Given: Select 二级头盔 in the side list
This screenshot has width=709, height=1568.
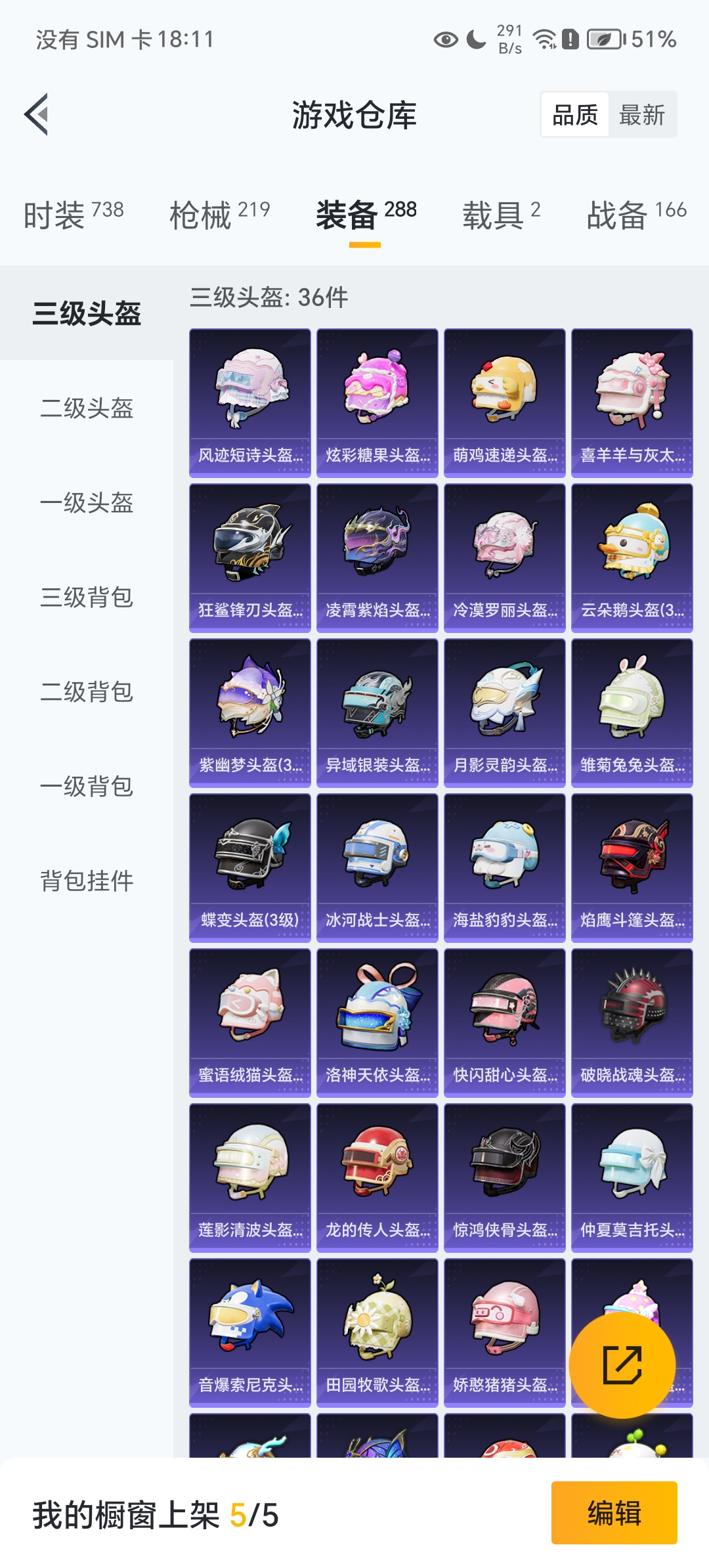Looking at the screenshot, I should (87, 408).
